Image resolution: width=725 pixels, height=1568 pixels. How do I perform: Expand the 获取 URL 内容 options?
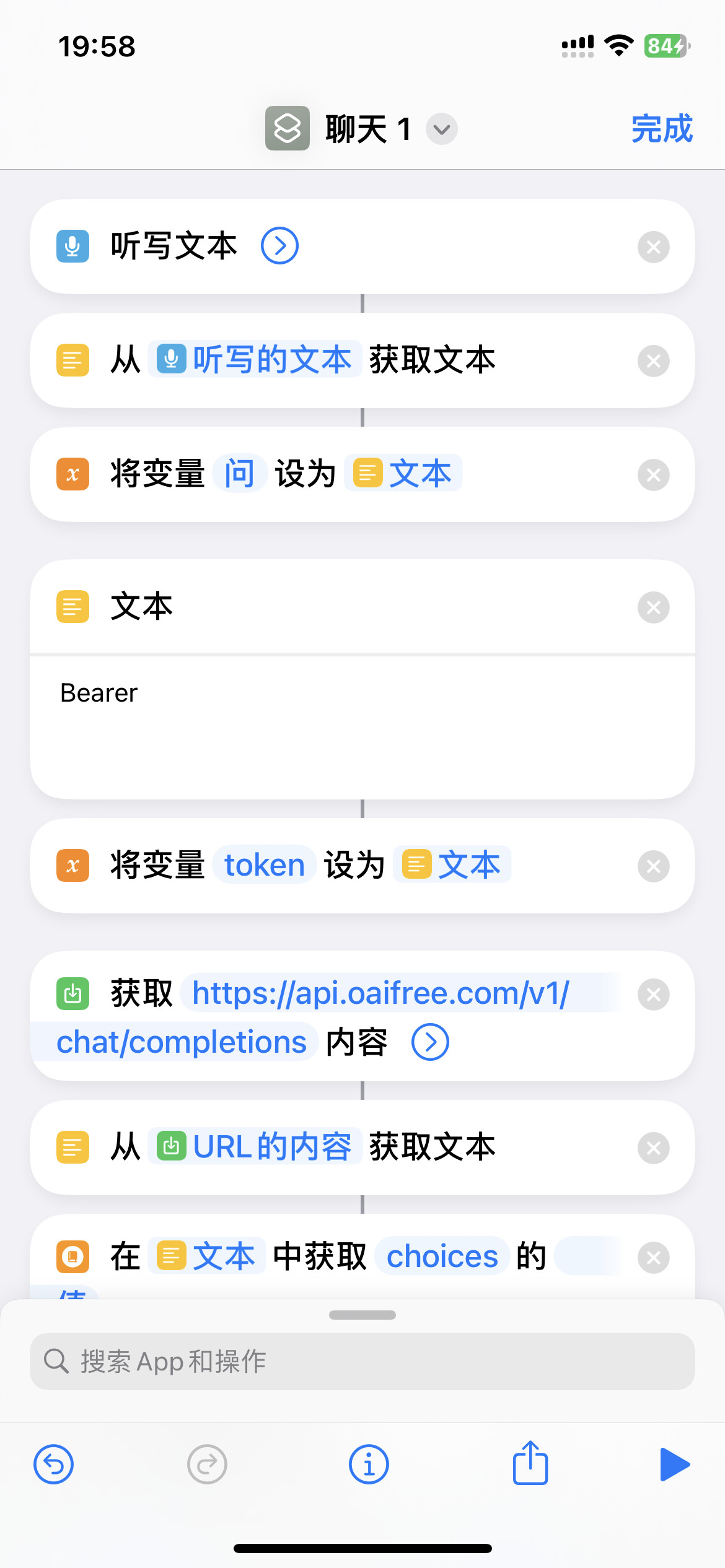(430, 1042)
